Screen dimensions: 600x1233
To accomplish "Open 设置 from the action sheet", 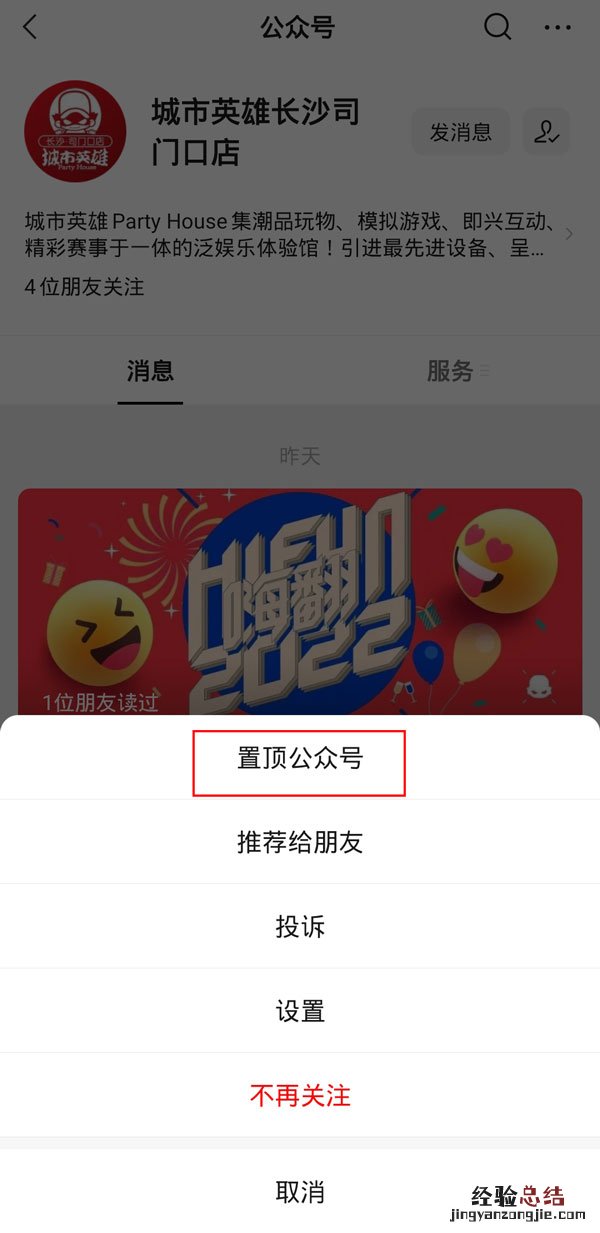I will 299,1011.
